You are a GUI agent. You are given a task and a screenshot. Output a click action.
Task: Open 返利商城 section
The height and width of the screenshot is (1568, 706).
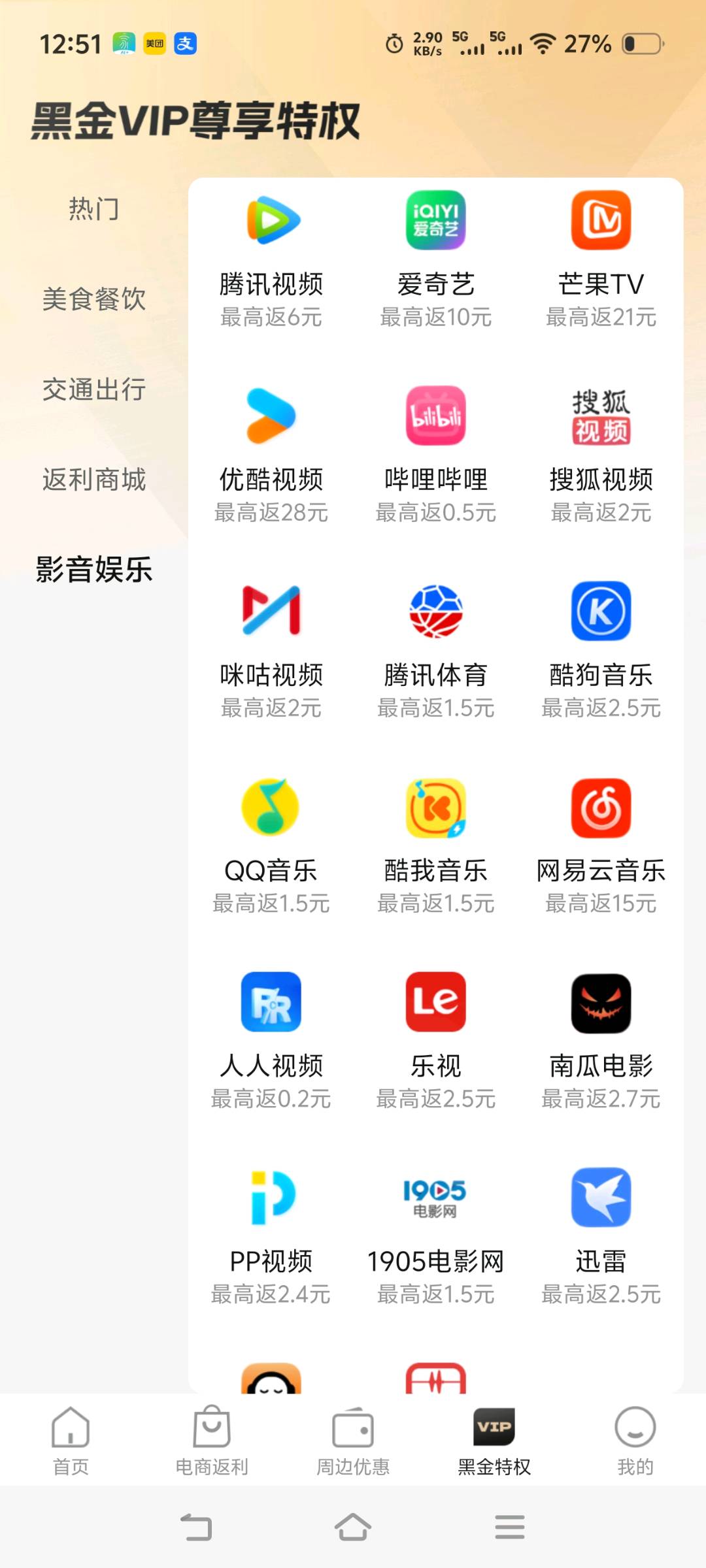point(93,480)
